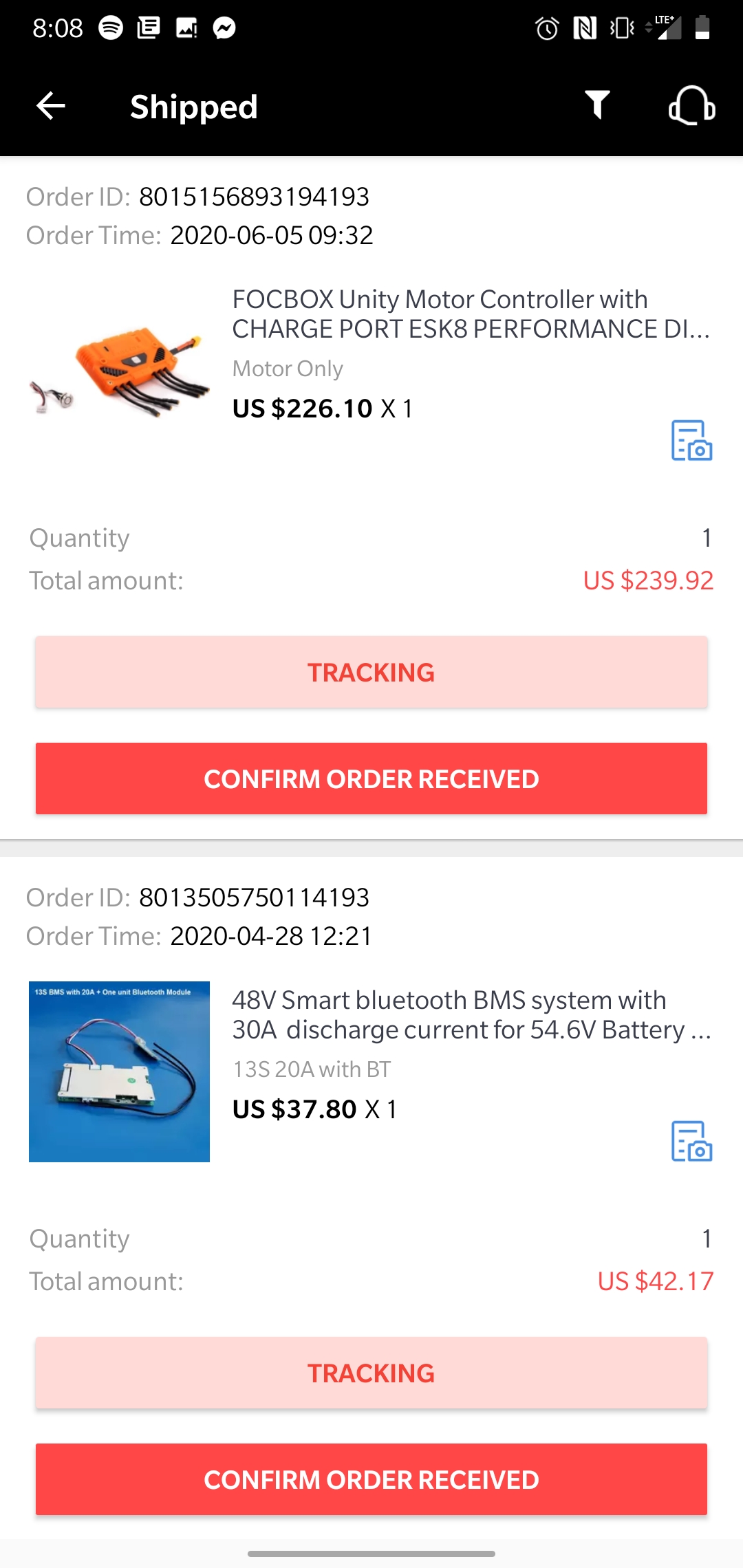Track the US $239.92 order
743x1568 pixels.
[371, 672]
